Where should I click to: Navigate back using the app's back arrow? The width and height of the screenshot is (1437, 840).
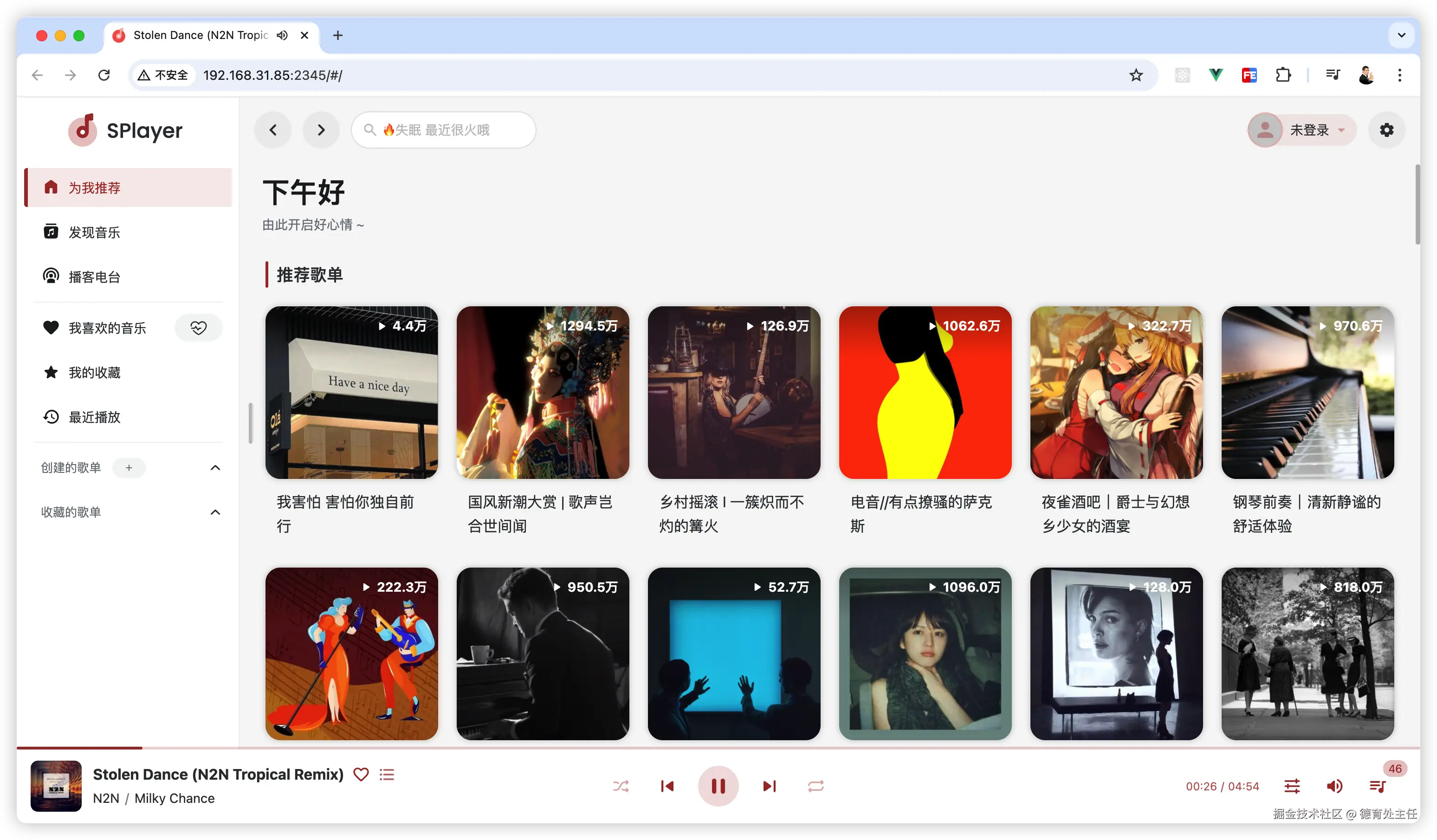pos(273,130)
